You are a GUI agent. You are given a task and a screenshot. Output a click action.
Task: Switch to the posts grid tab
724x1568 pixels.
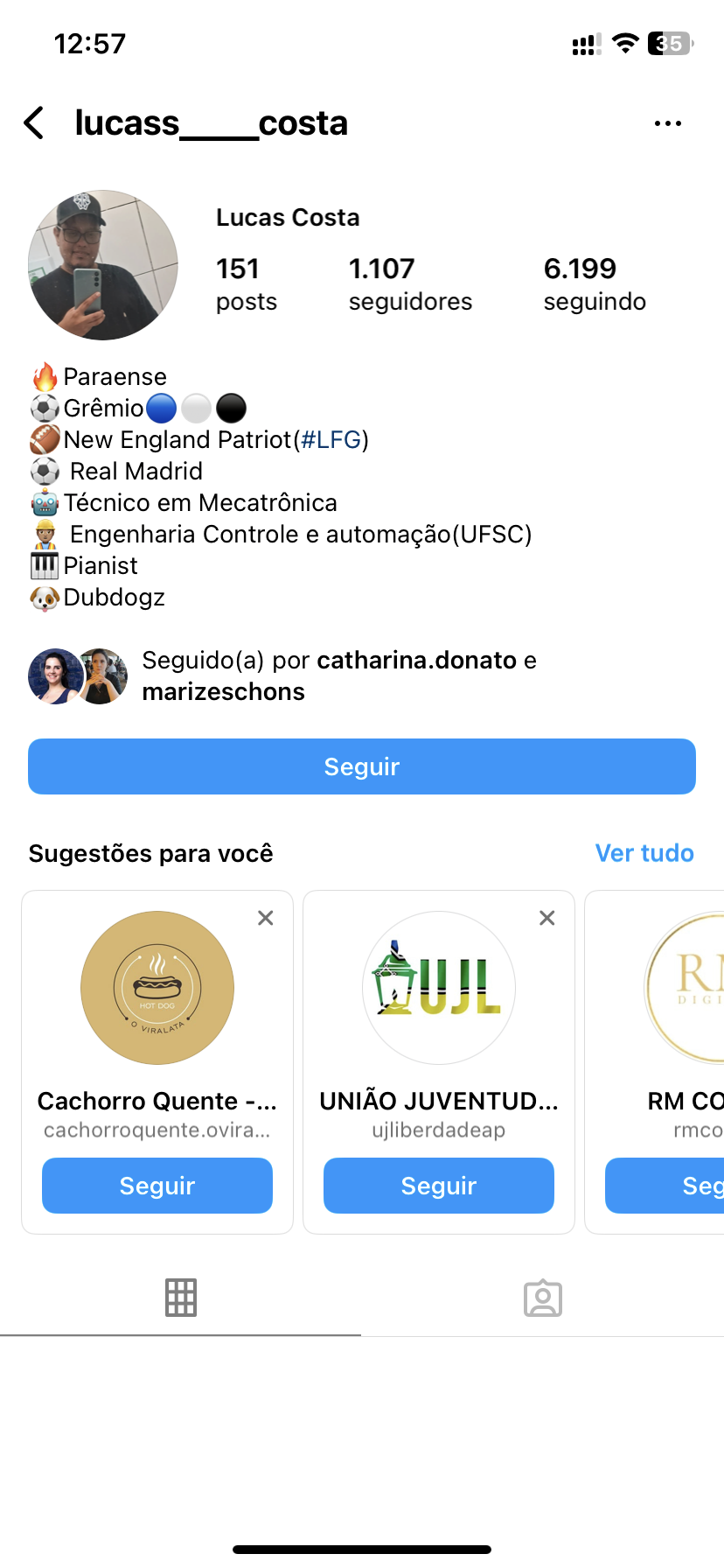pyautogui.click(x=181, y=1298)
